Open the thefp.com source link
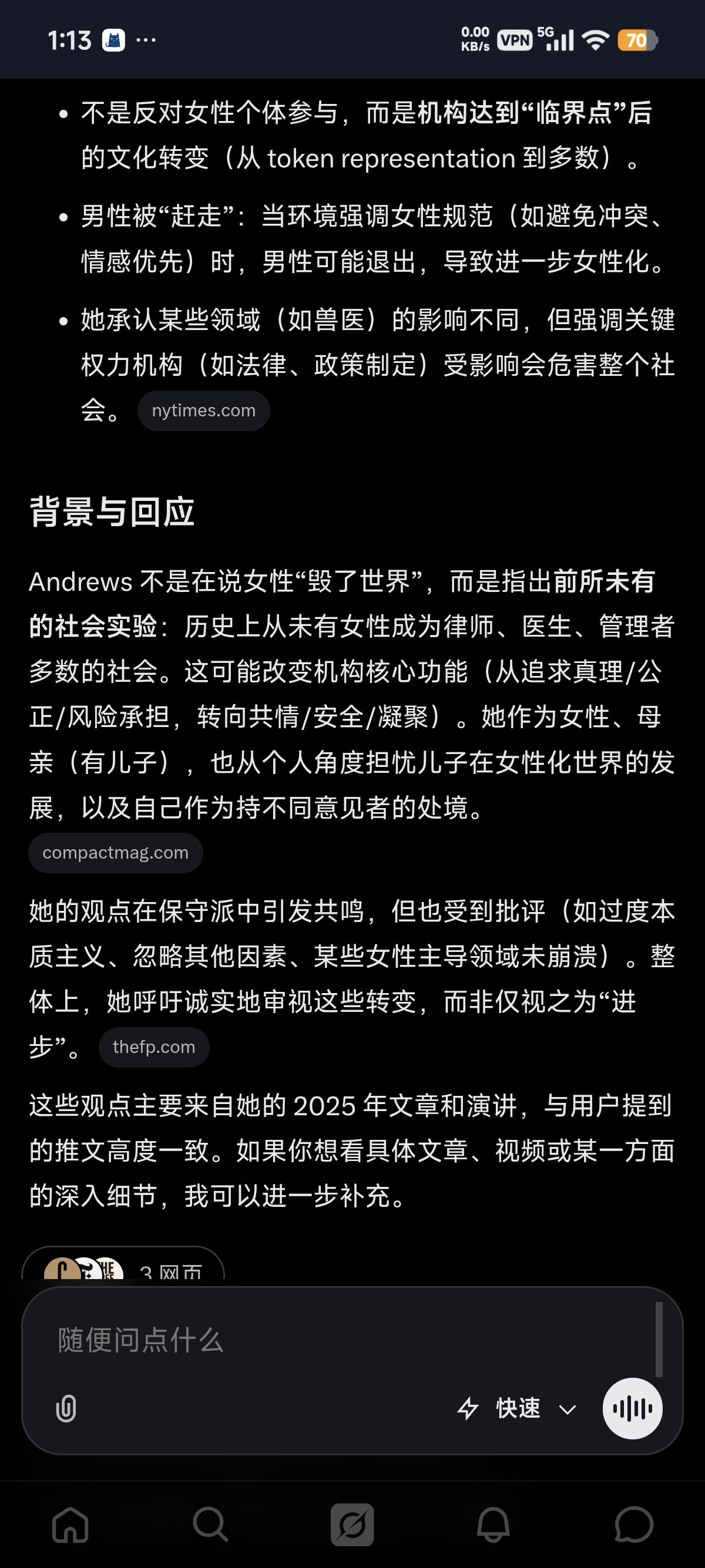Viewport: 705px width, 1568px height. pos(154,1047)
